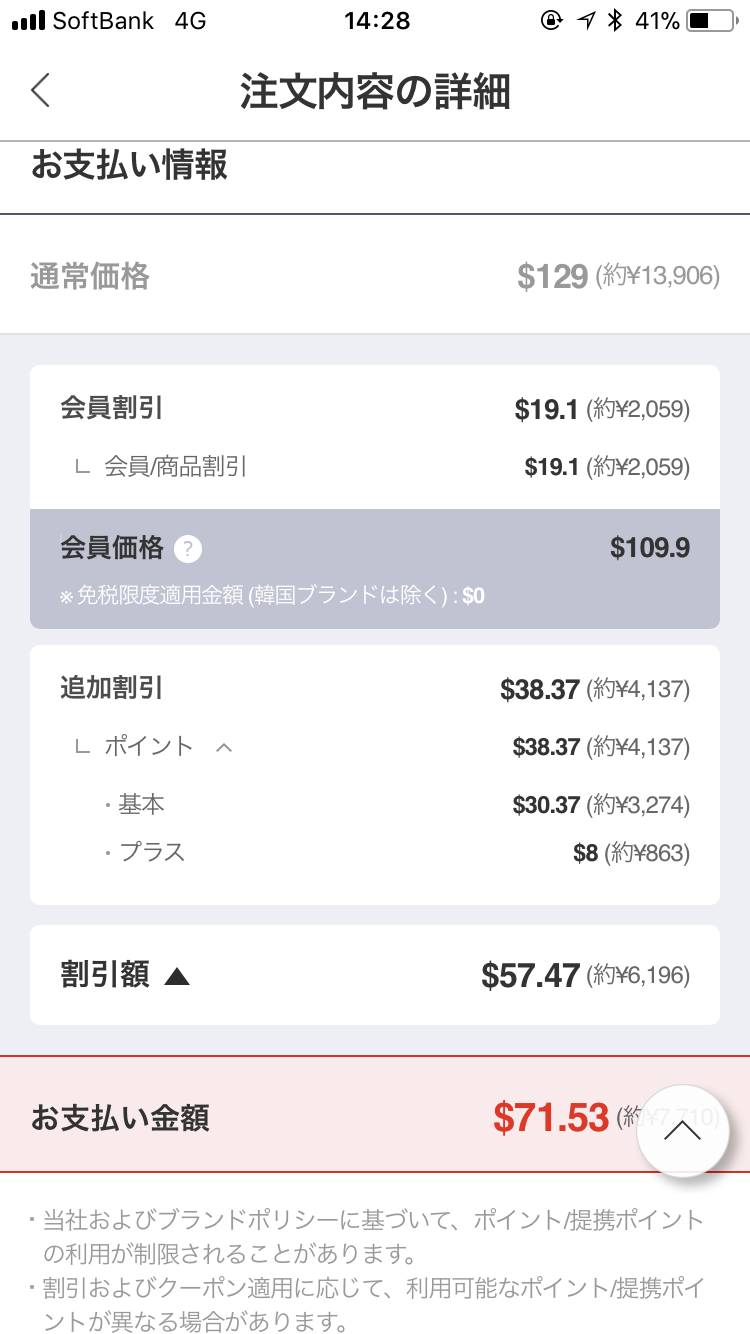Collapse the ポイント breakdown
The height and width of the screenshot is (1334, 750).
[x=224, y=747]
